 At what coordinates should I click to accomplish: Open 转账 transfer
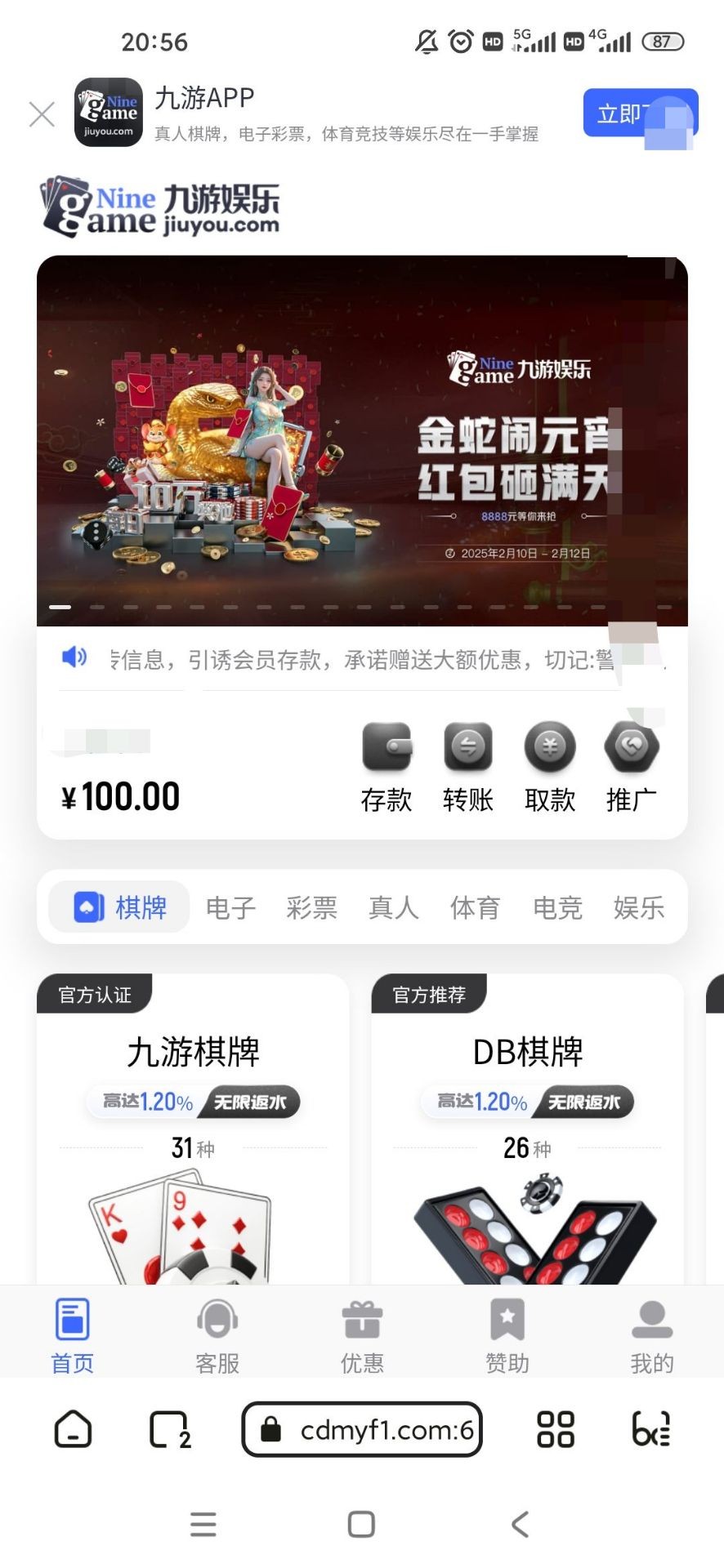[x=468, y=768]
